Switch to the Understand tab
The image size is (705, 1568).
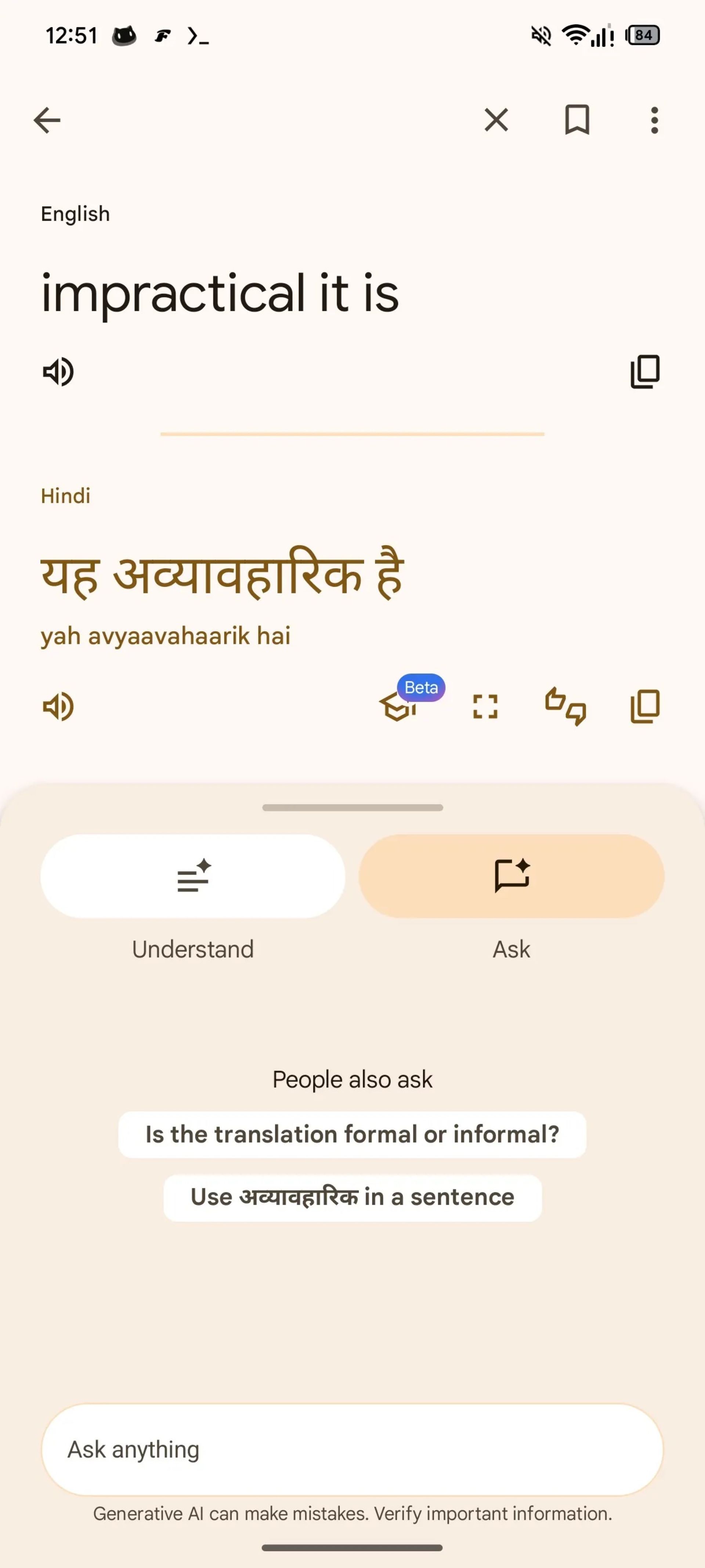(x=193, y=877)
